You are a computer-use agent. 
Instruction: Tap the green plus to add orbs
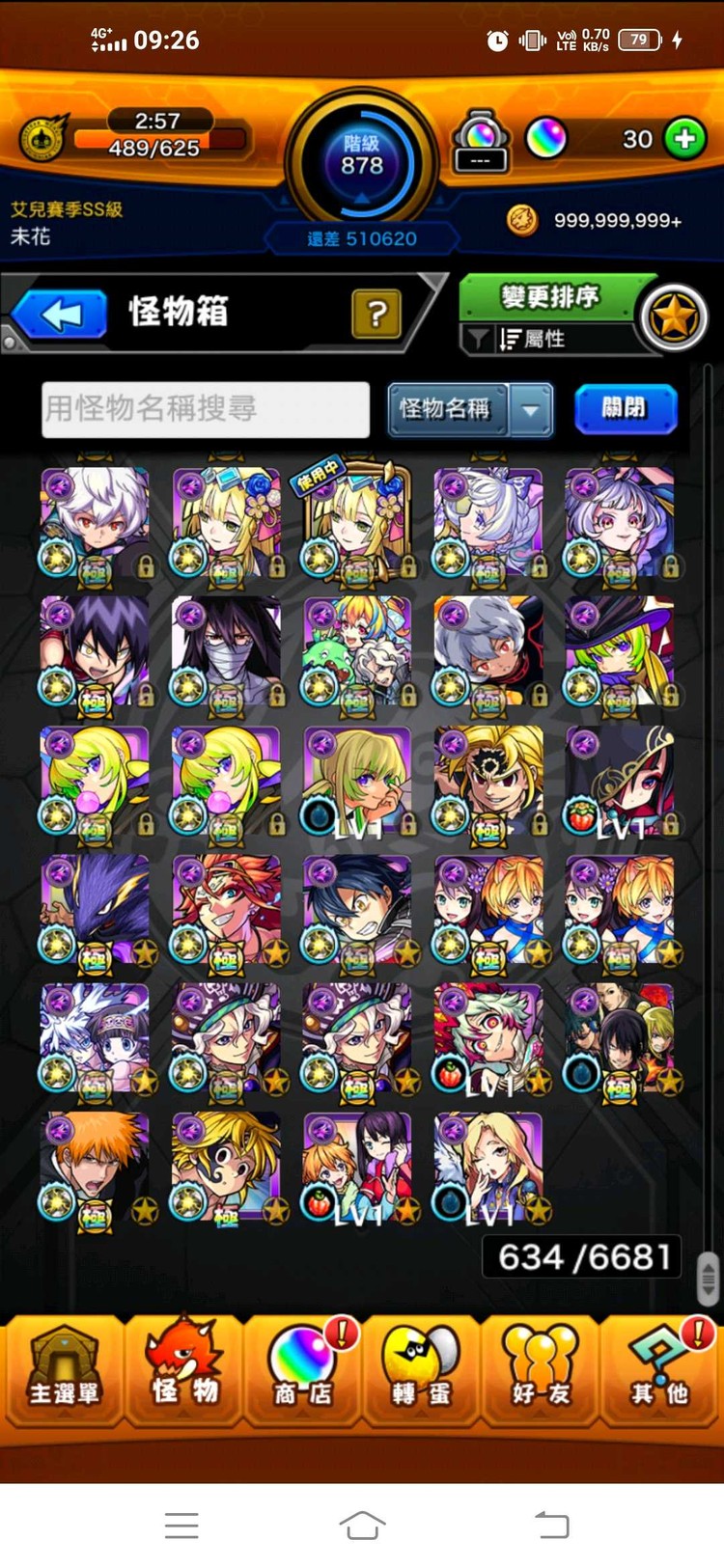(x=684, y=139)
